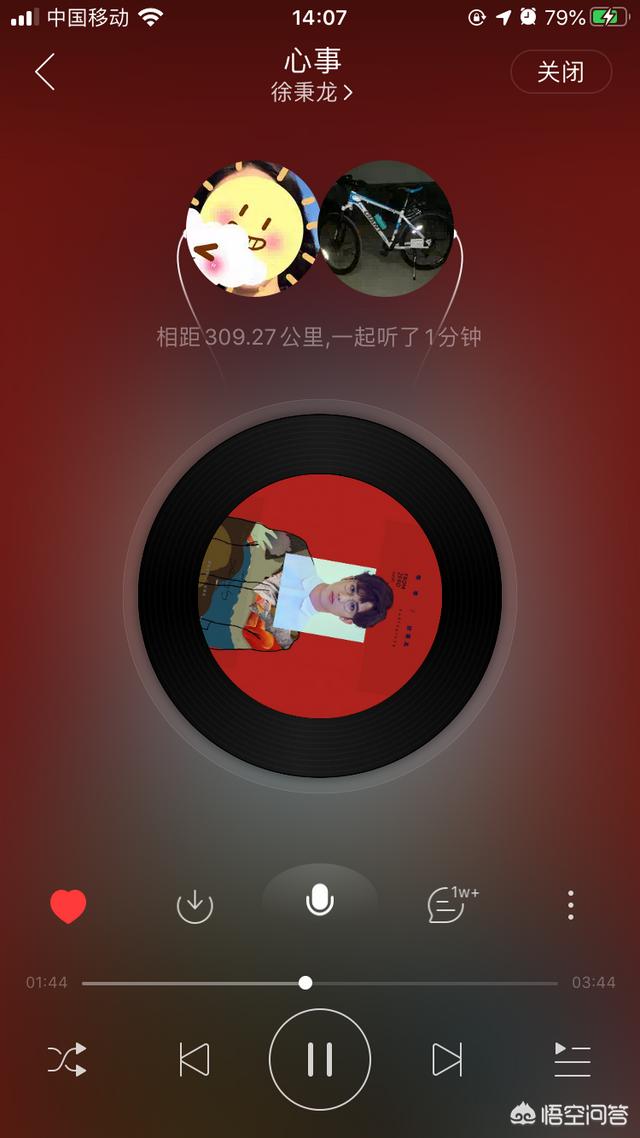Screen dimensions: 640x1138
Task: Open the current playlist queue
Action: coord(572,1059)
